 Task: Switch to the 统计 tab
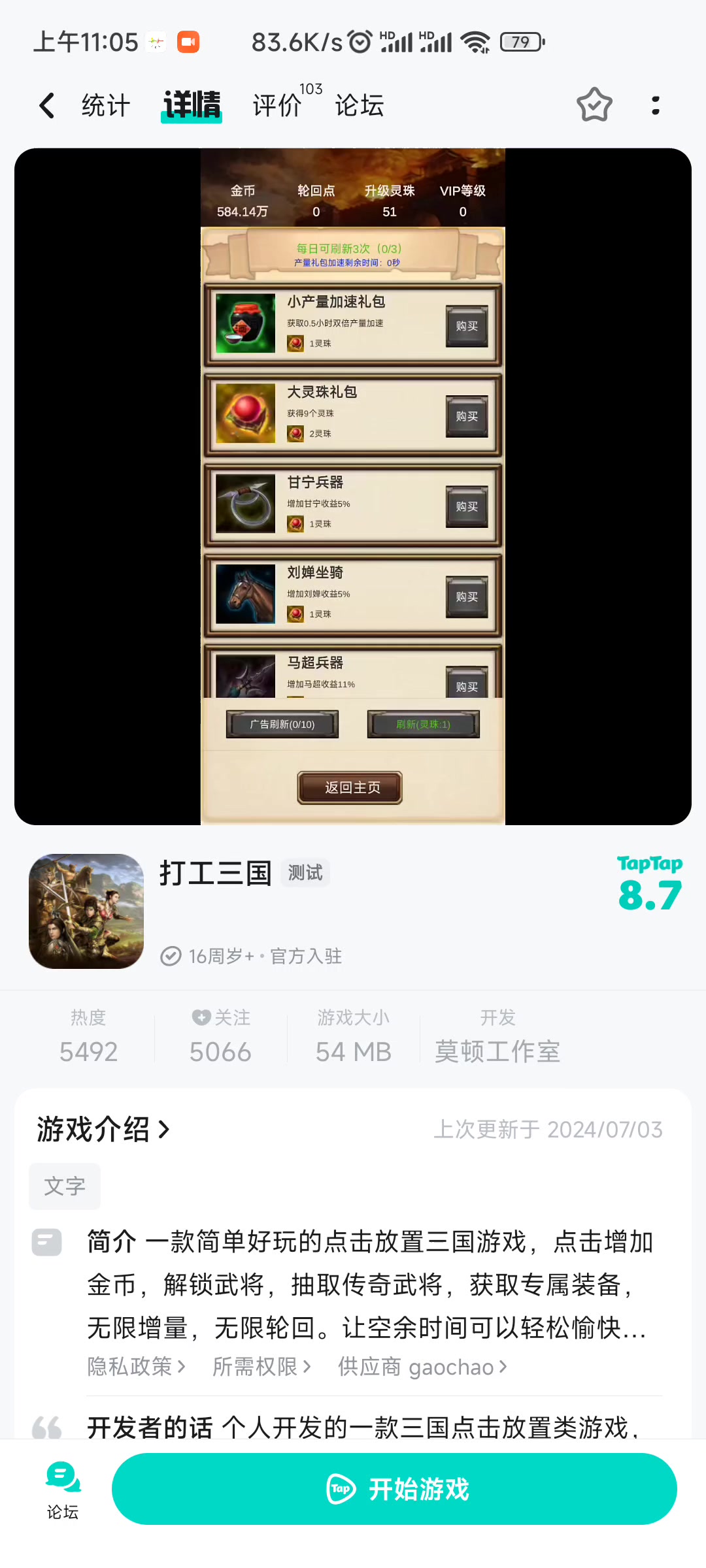[106, 105]
